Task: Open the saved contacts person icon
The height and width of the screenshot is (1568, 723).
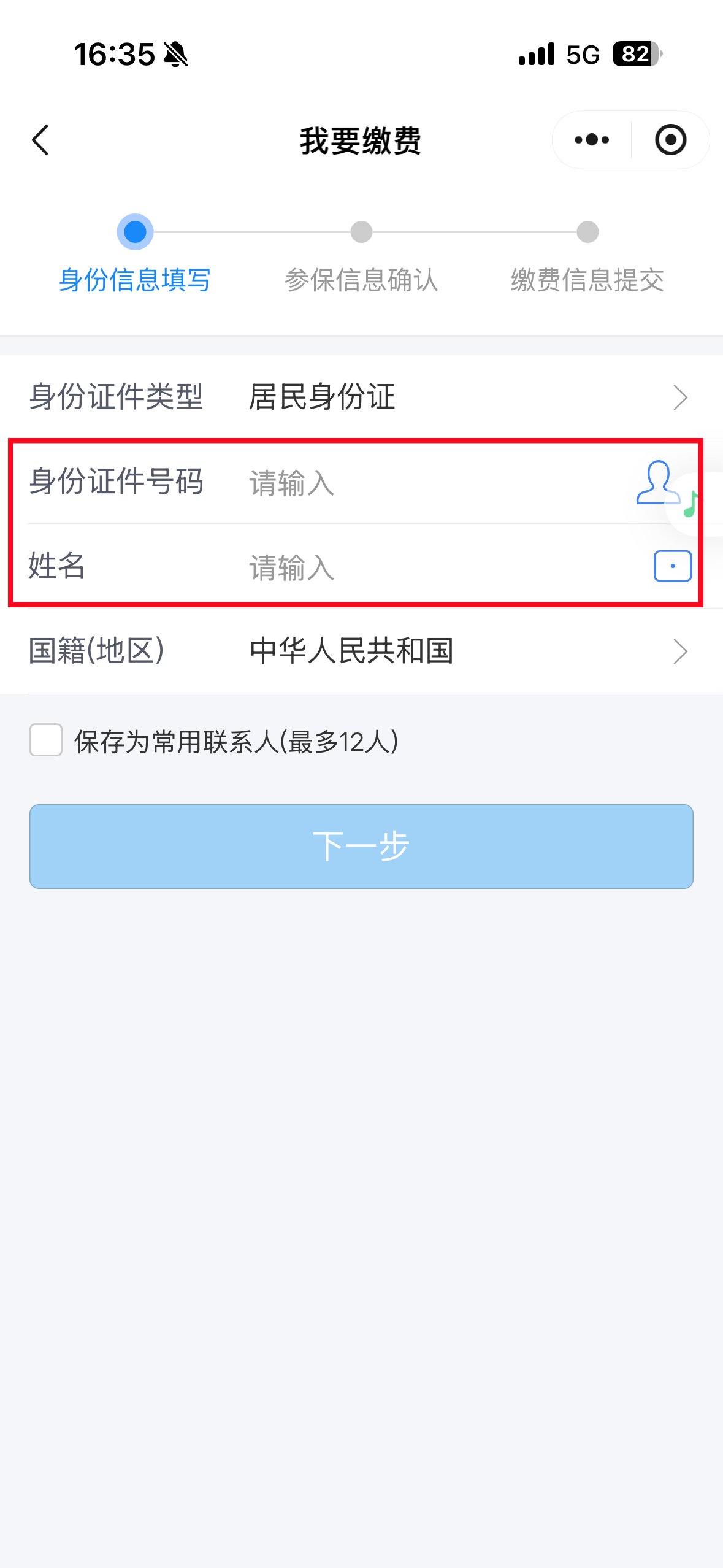Action: pos(657,483)
